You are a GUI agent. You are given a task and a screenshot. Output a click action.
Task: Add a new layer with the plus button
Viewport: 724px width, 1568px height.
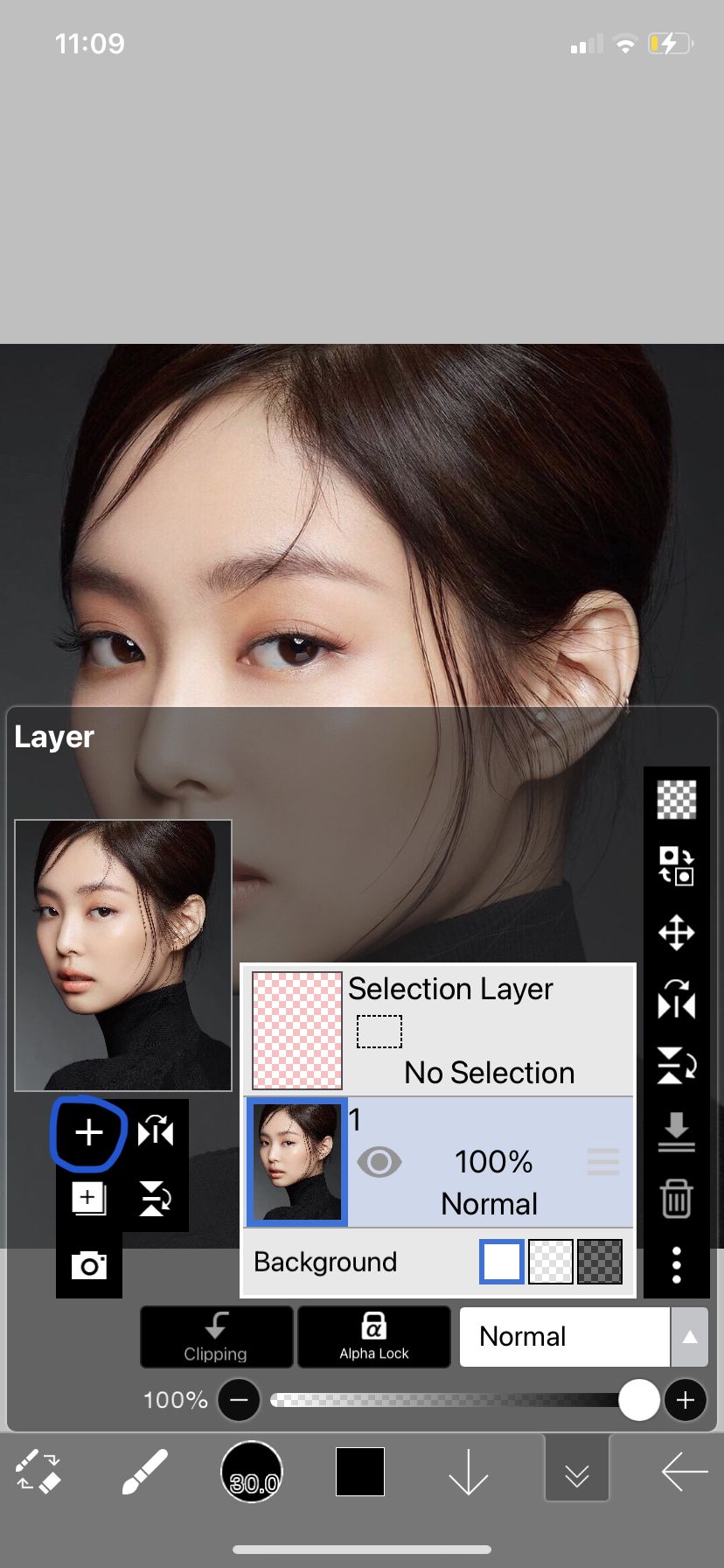tap(88, 1133)
